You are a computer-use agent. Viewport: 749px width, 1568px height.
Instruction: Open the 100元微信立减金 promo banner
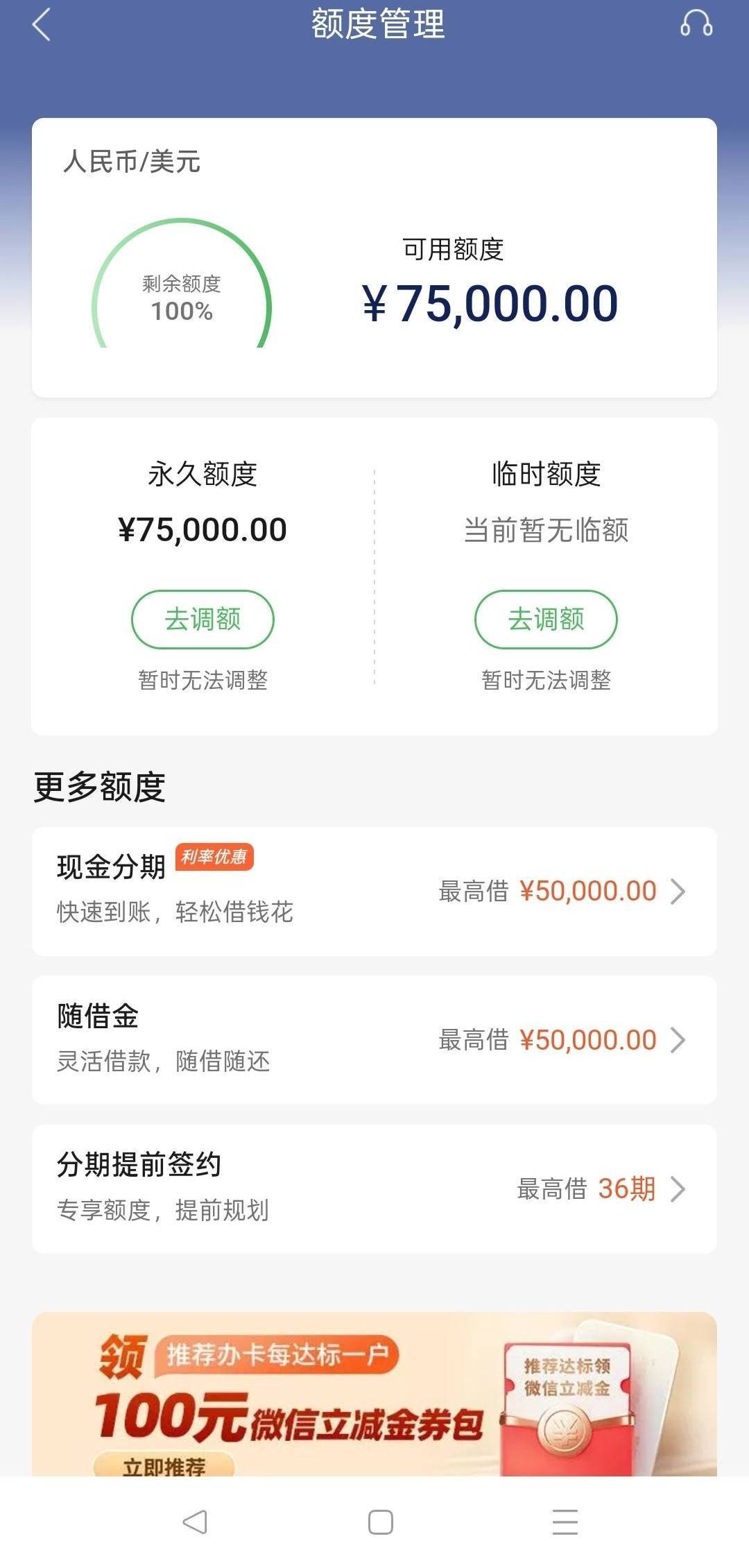(374, 1394)
